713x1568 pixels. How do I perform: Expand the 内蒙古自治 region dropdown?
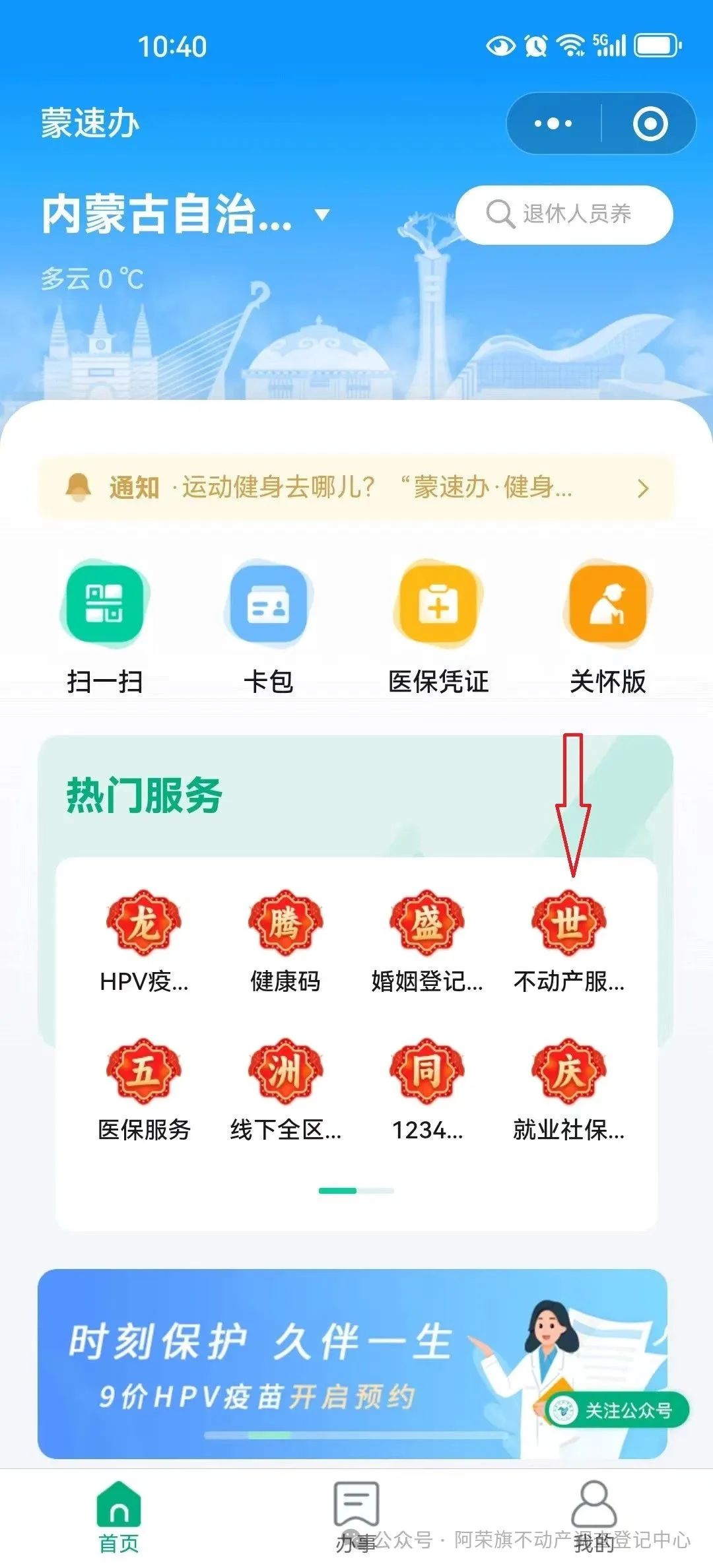pyautogui.click(x=185, y=214)
